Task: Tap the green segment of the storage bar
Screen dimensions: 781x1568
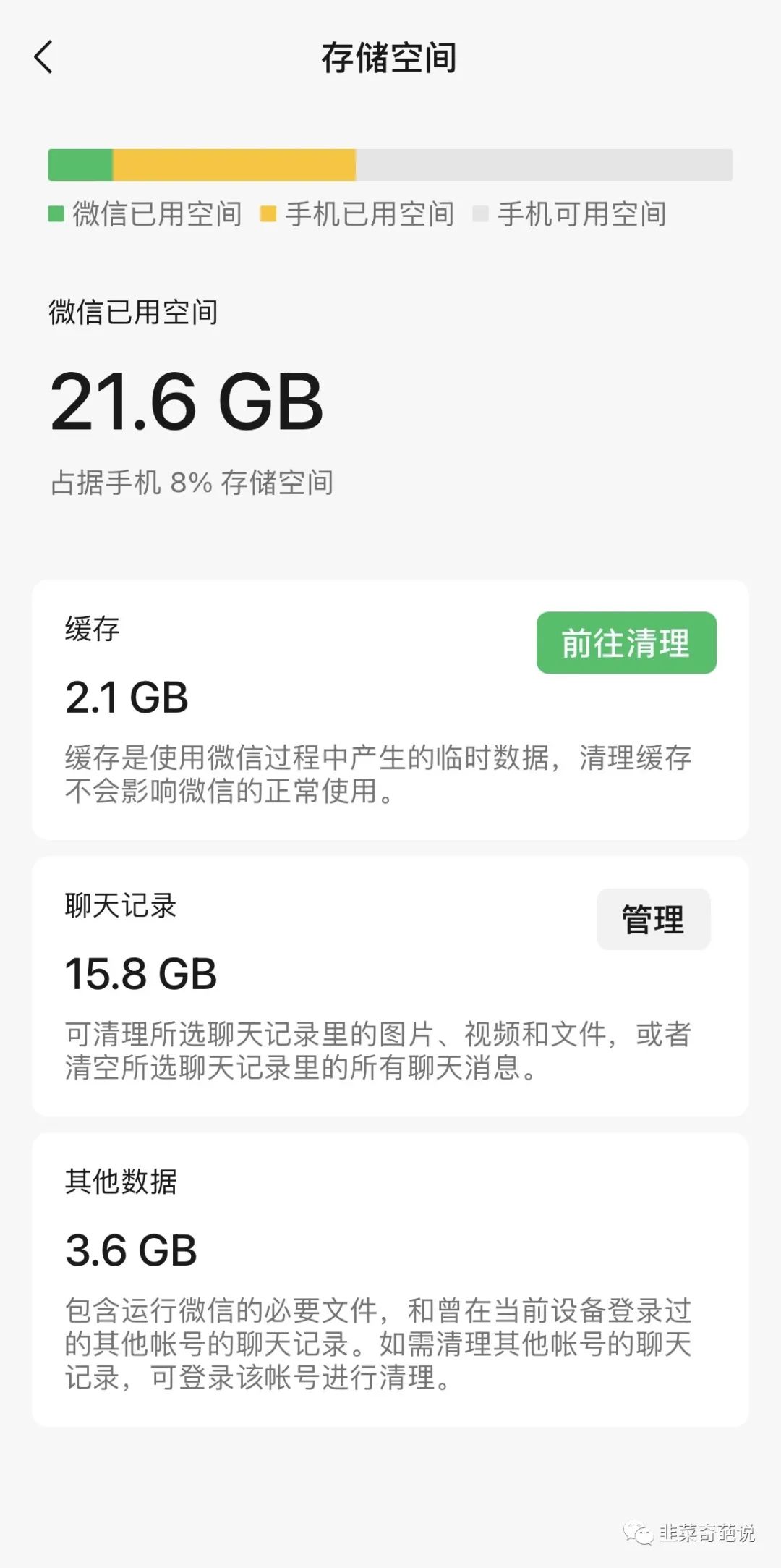Action: coord(80,165)
